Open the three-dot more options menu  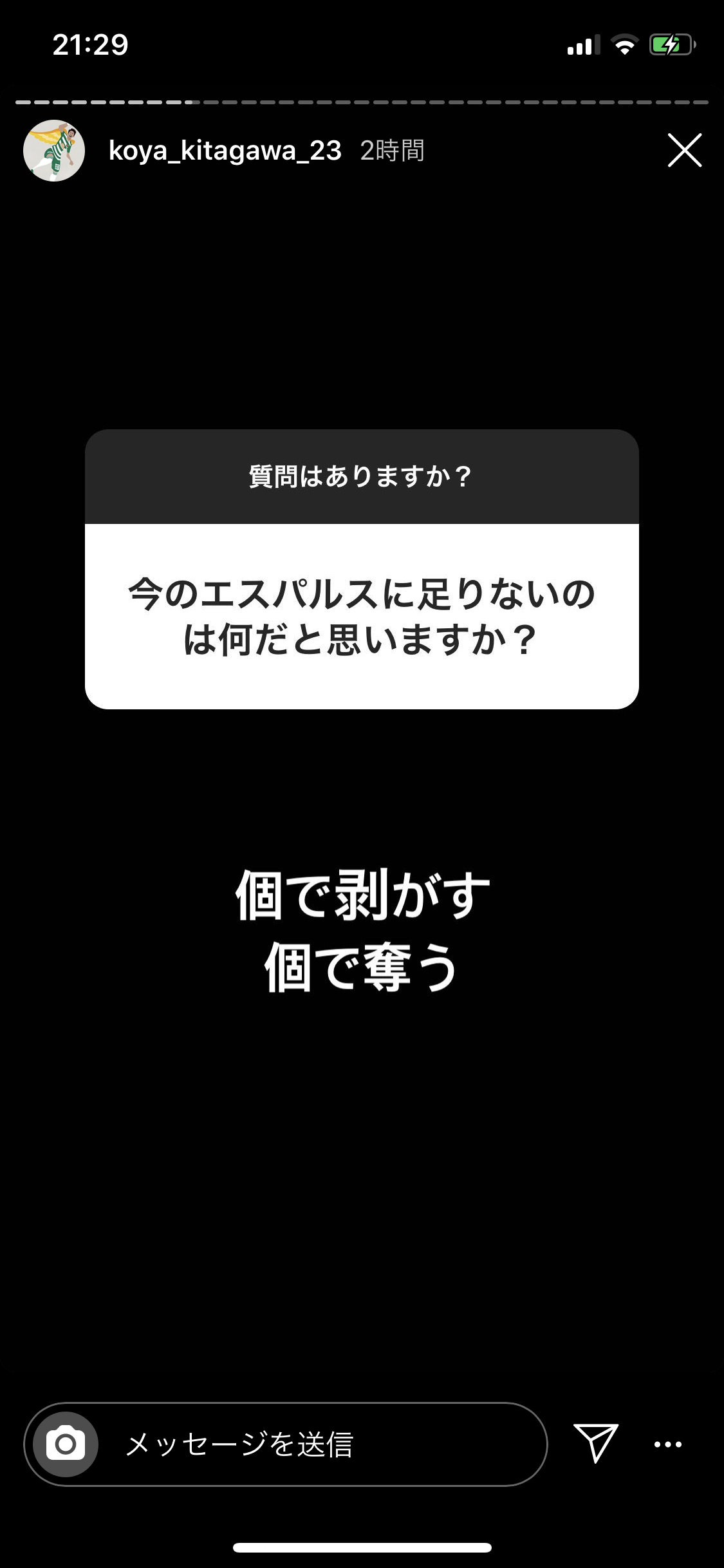(x=667, y=1444)
